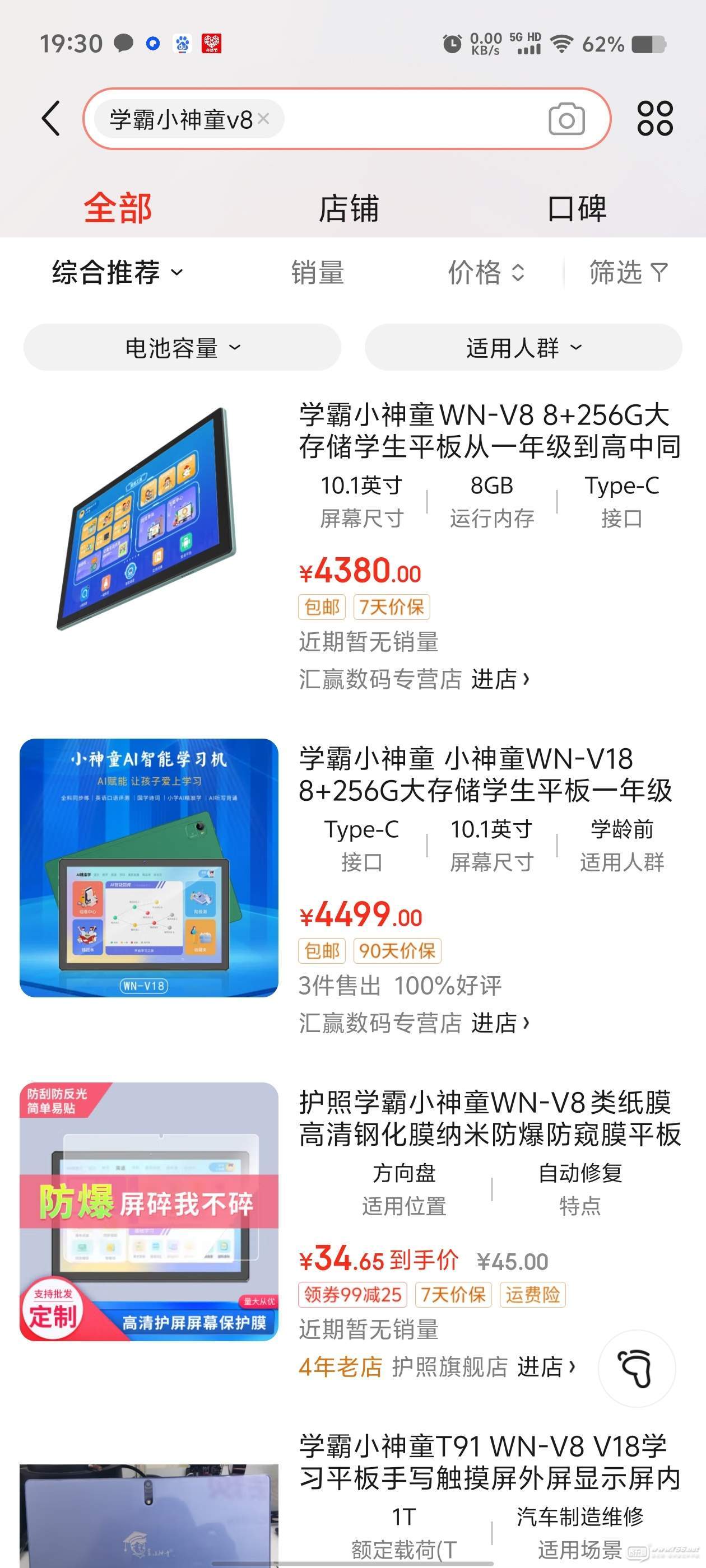Open the four-circle menu icon

click(655, 118)
